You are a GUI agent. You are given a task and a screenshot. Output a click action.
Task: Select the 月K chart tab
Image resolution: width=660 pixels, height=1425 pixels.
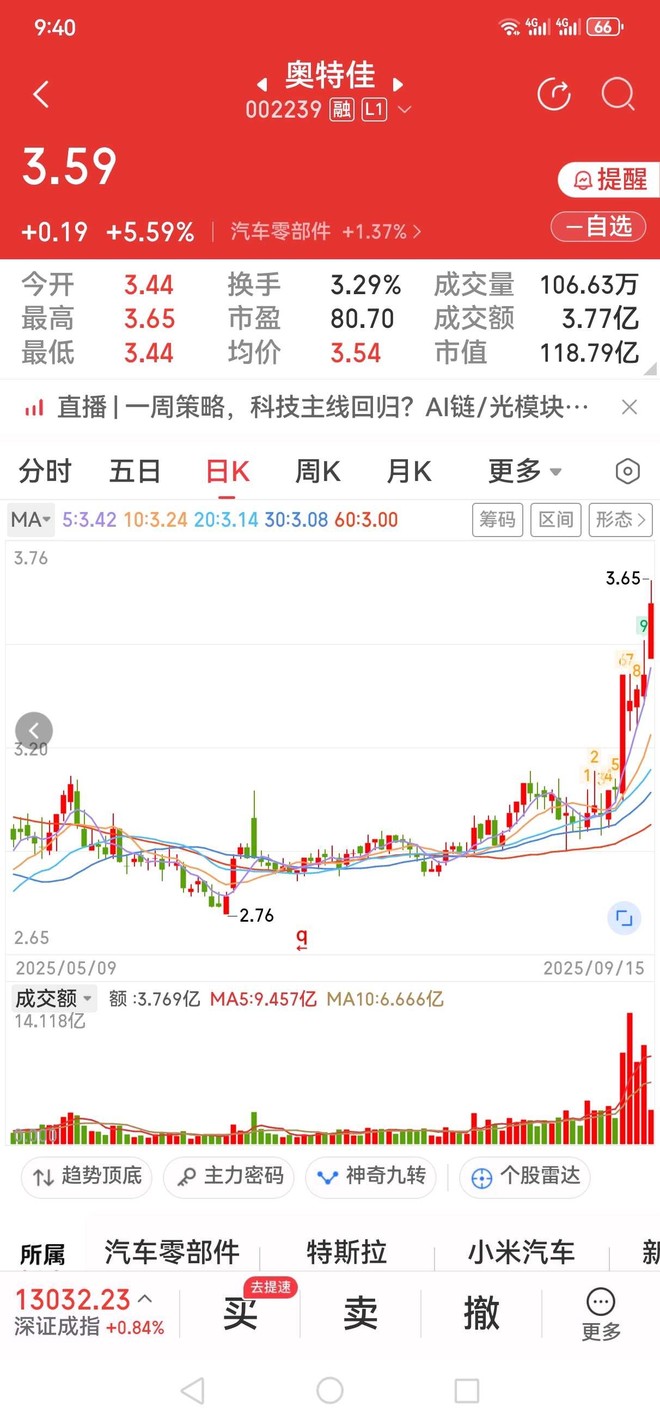click(409, 471)
